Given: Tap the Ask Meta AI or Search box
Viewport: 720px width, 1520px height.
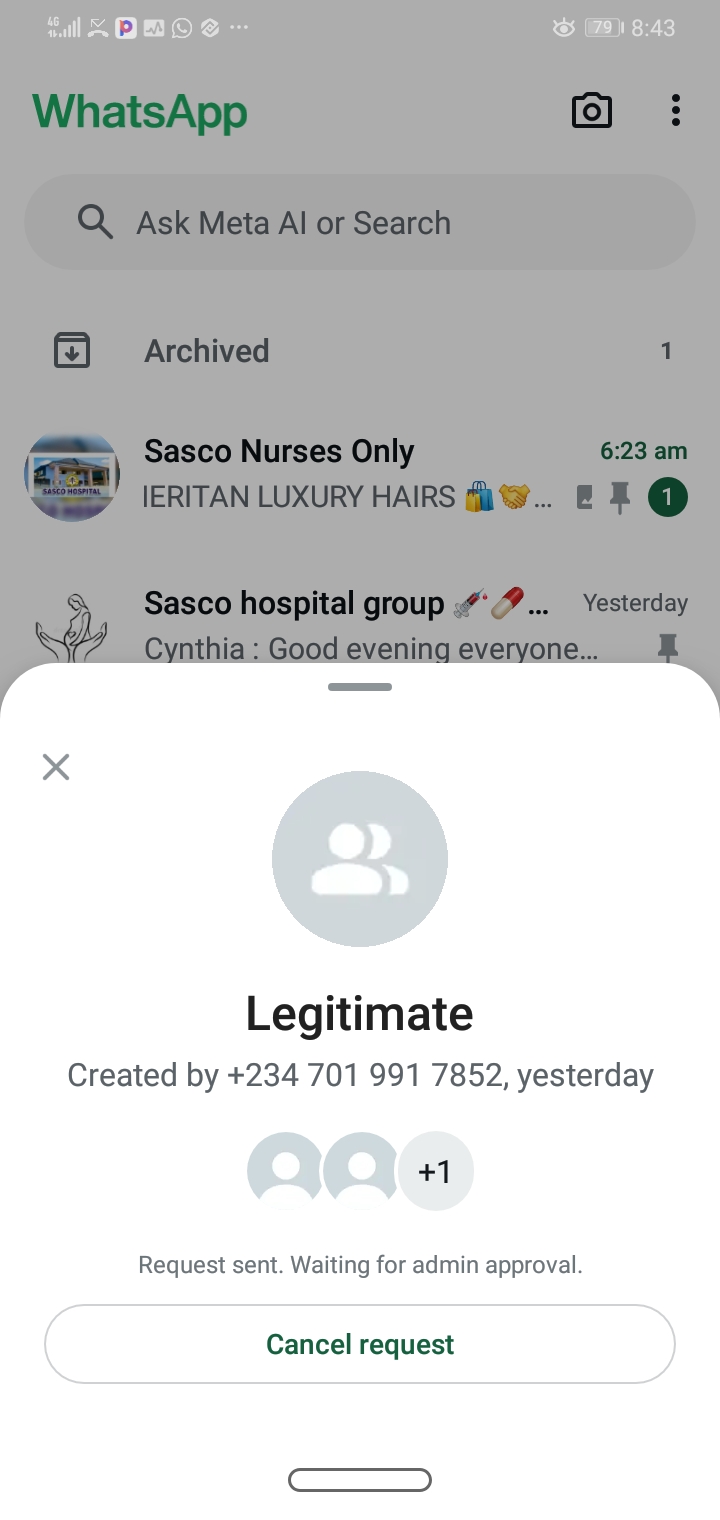Looking at the screenshot, I should tap(360, 222).
